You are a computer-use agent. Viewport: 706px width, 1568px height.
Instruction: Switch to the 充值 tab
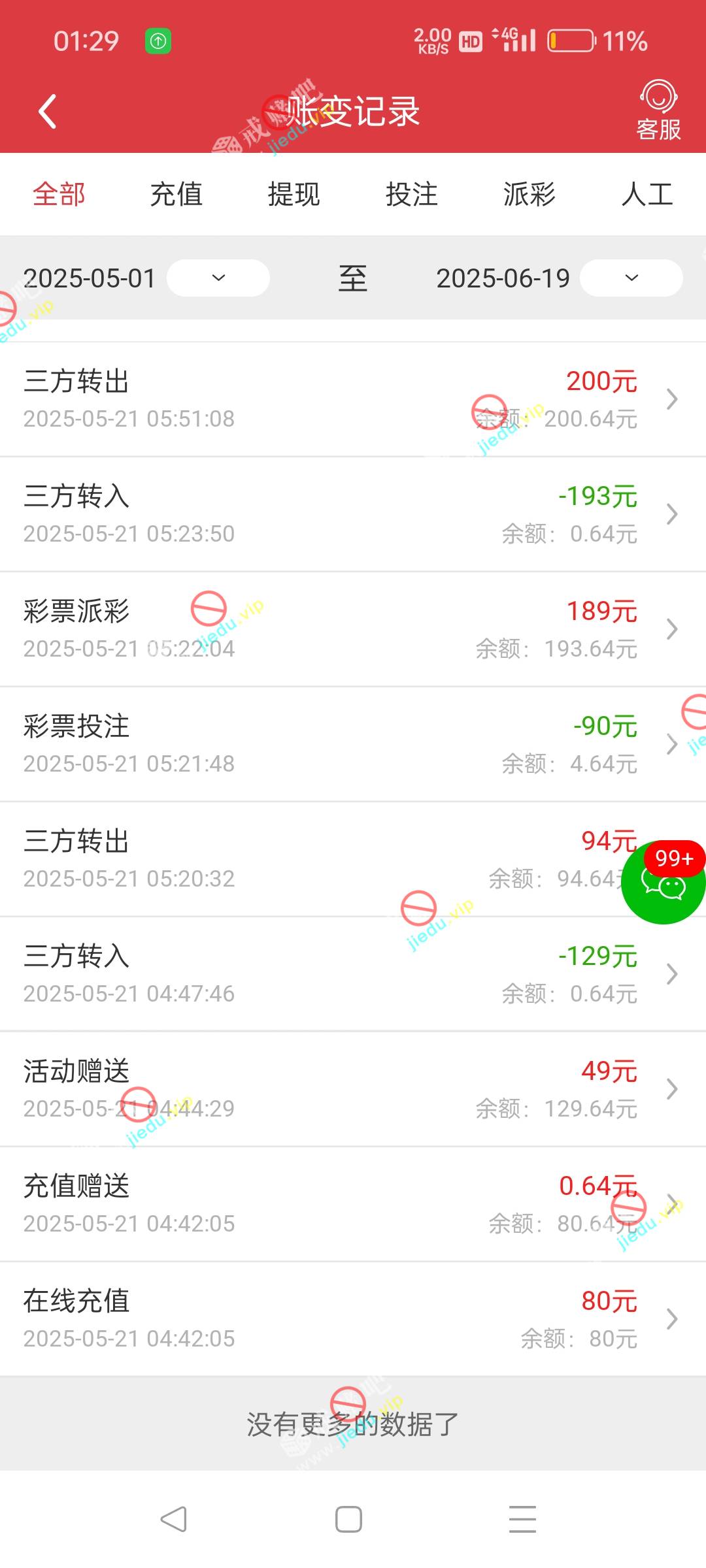click(x=176, y=195)
